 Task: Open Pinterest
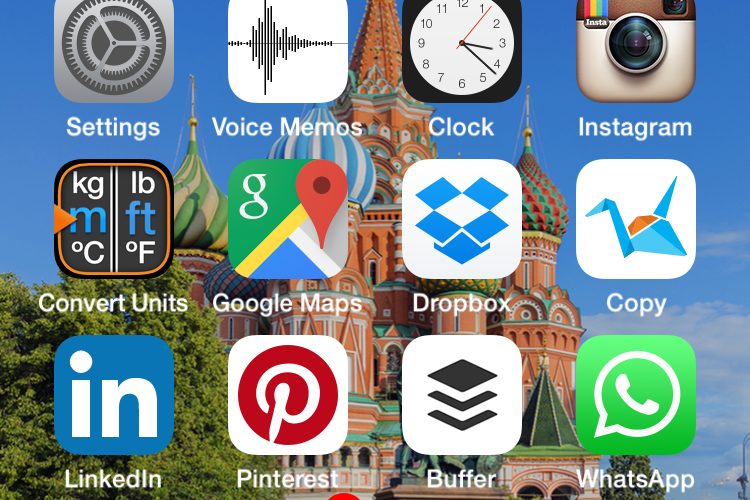tap(288, 394)
